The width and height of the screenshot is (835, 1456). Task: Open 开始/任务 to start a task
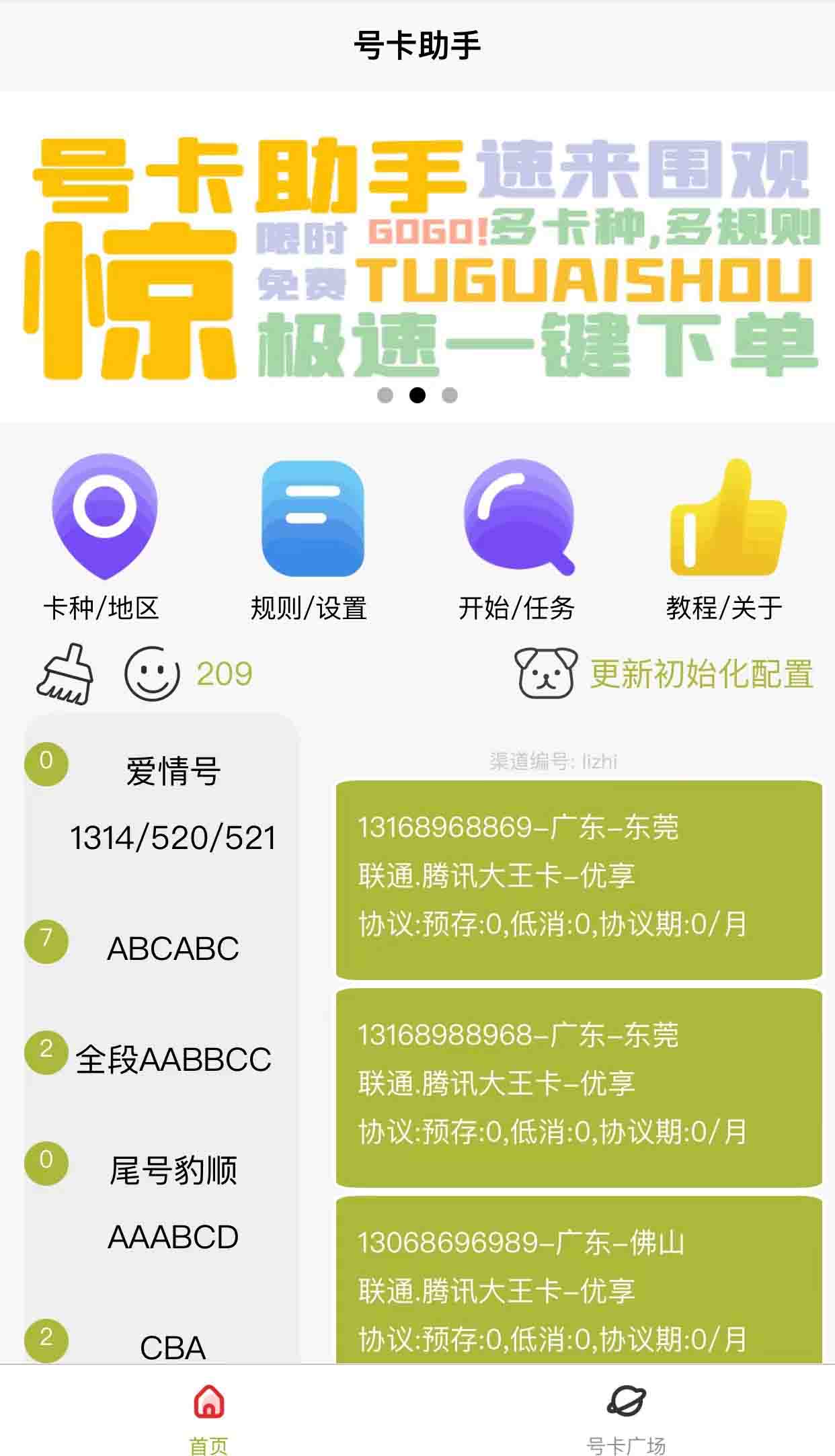coord(517,538)
